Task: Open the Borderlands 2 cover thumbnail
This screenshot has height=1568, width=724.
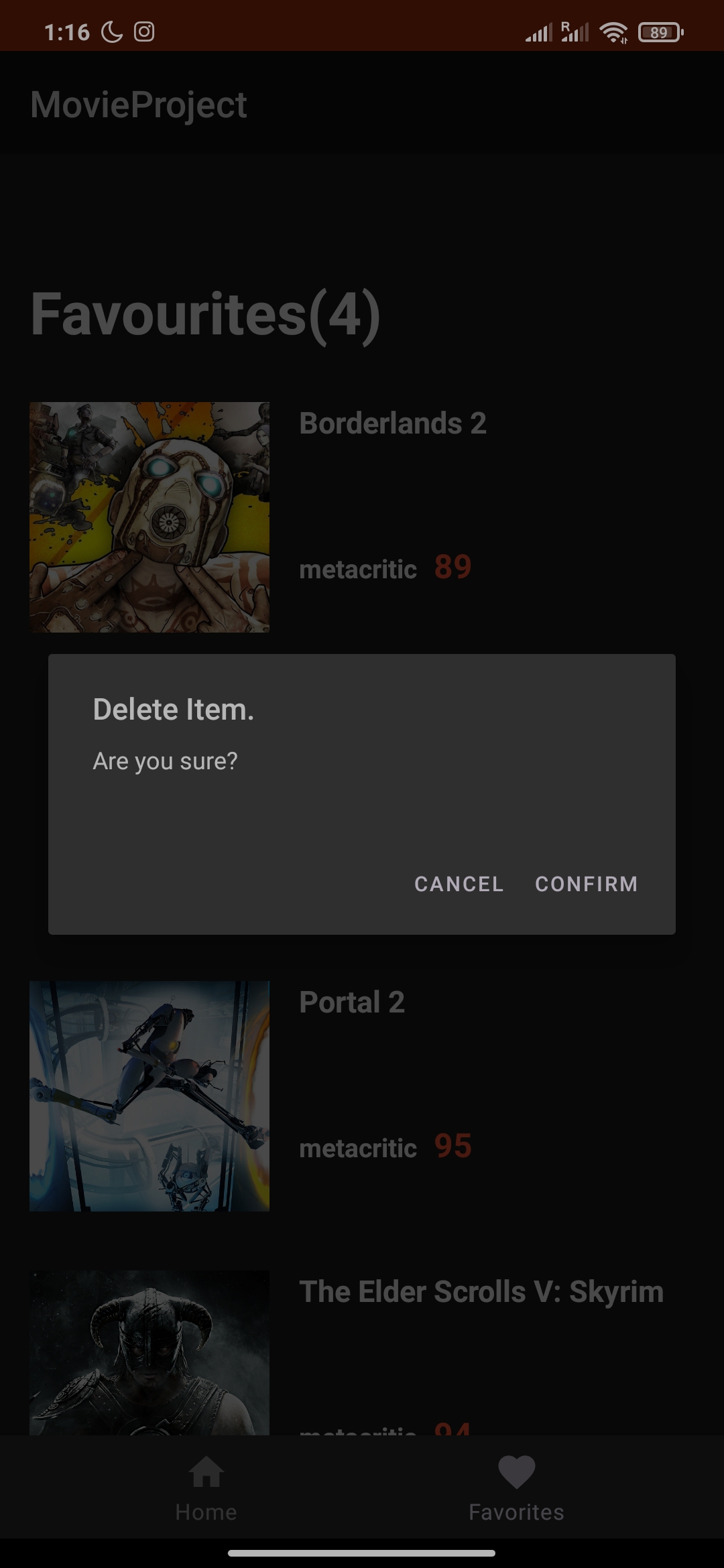Action: tap(149, 515)
